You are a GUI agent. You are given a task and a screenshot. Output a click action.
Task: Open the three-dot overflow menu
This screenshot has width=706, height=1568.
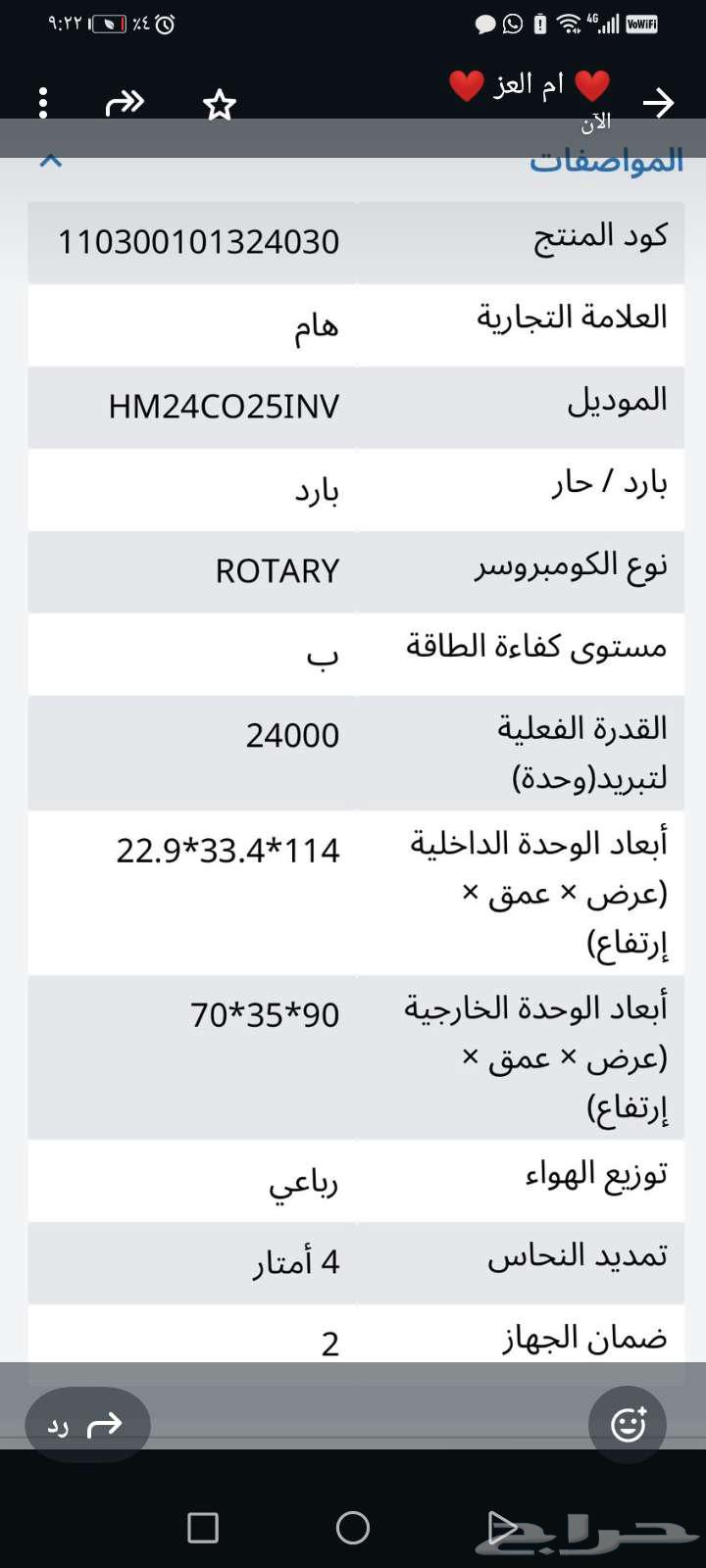pos(43,102)
